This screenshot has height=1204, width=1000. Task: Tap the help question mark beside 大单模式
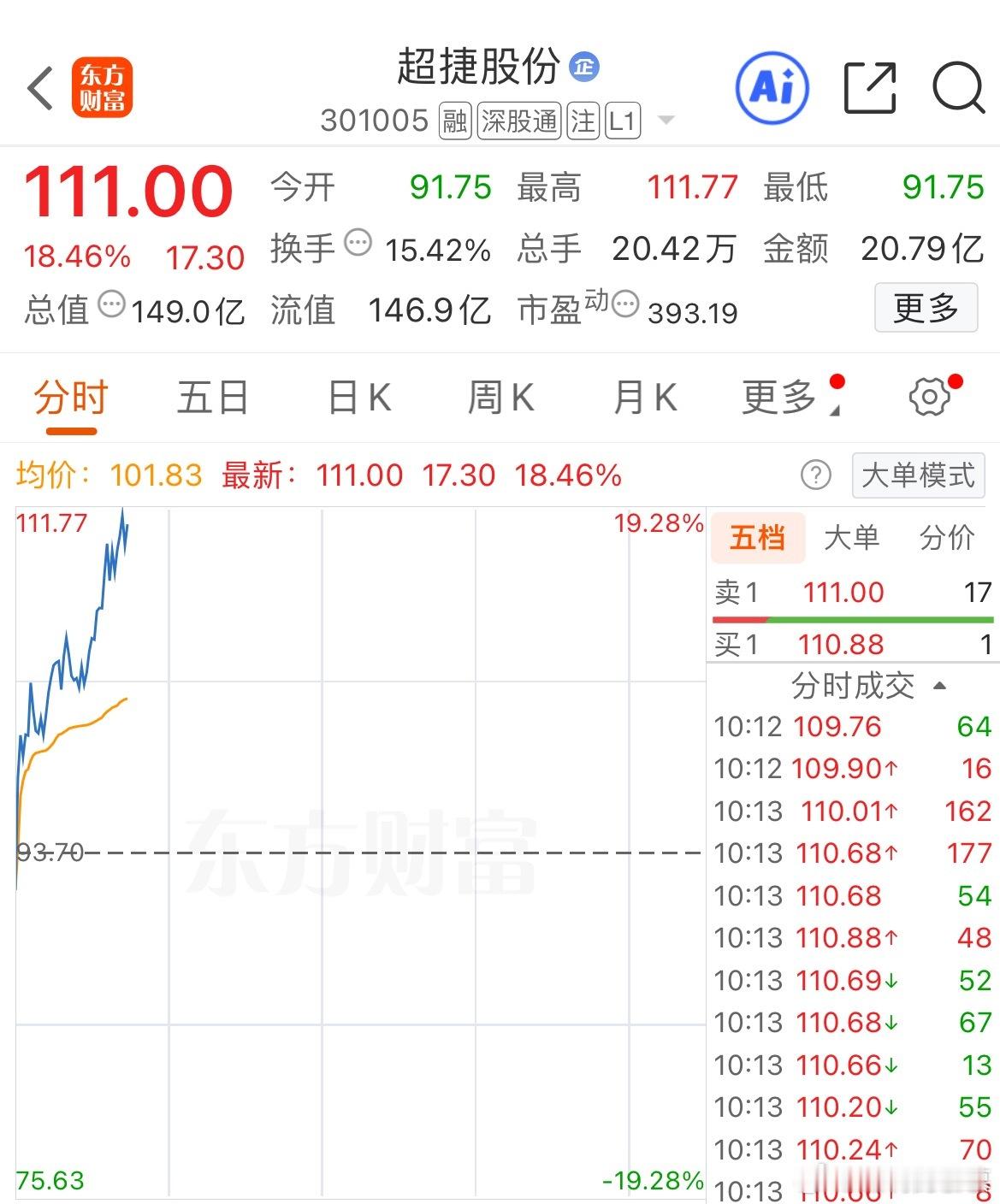(x=815, y=476)
